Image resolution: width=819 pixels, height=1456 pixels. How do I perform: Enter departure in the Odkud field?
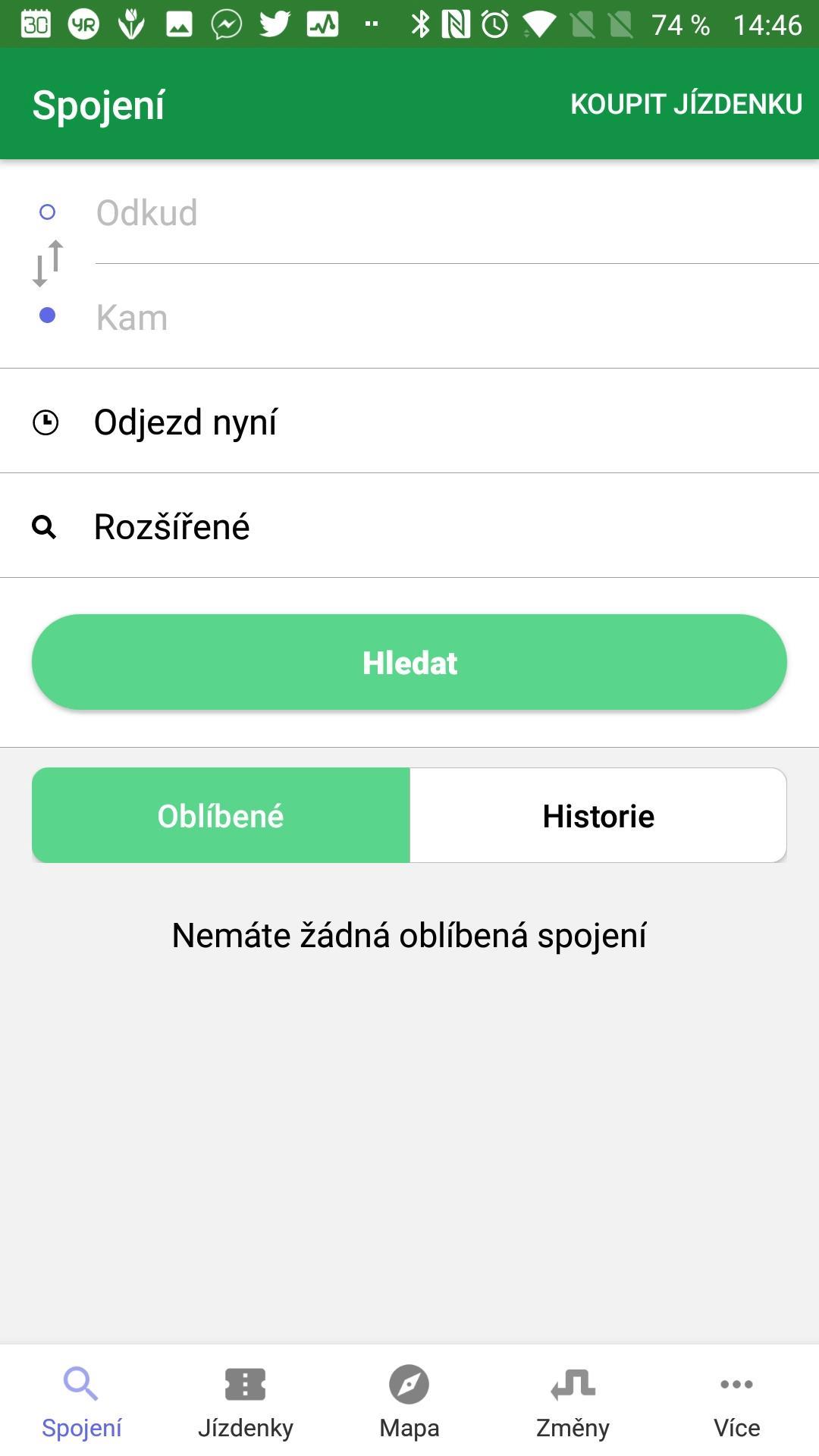(x=457, y=212)
